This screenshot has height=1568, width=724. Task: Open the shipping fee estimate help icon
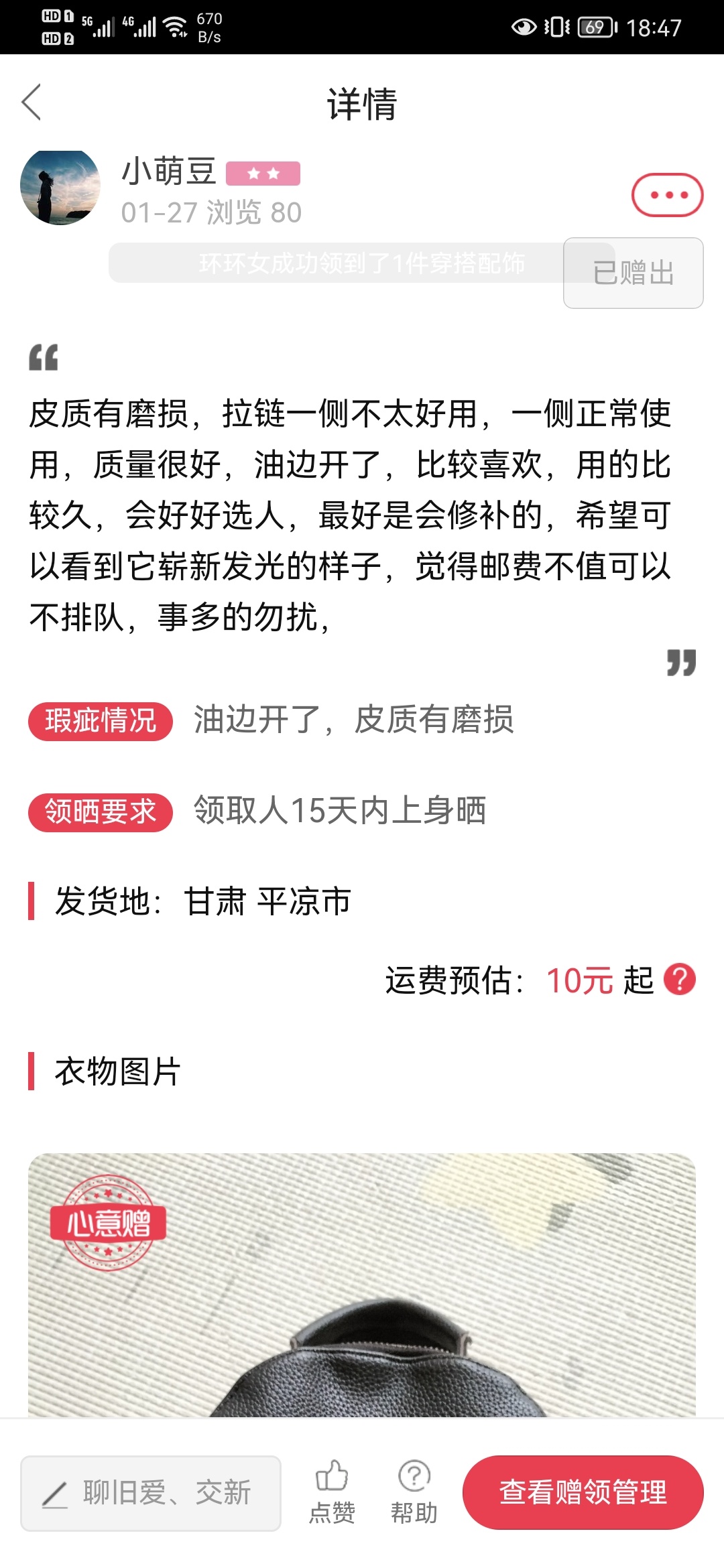click(680, 980)
